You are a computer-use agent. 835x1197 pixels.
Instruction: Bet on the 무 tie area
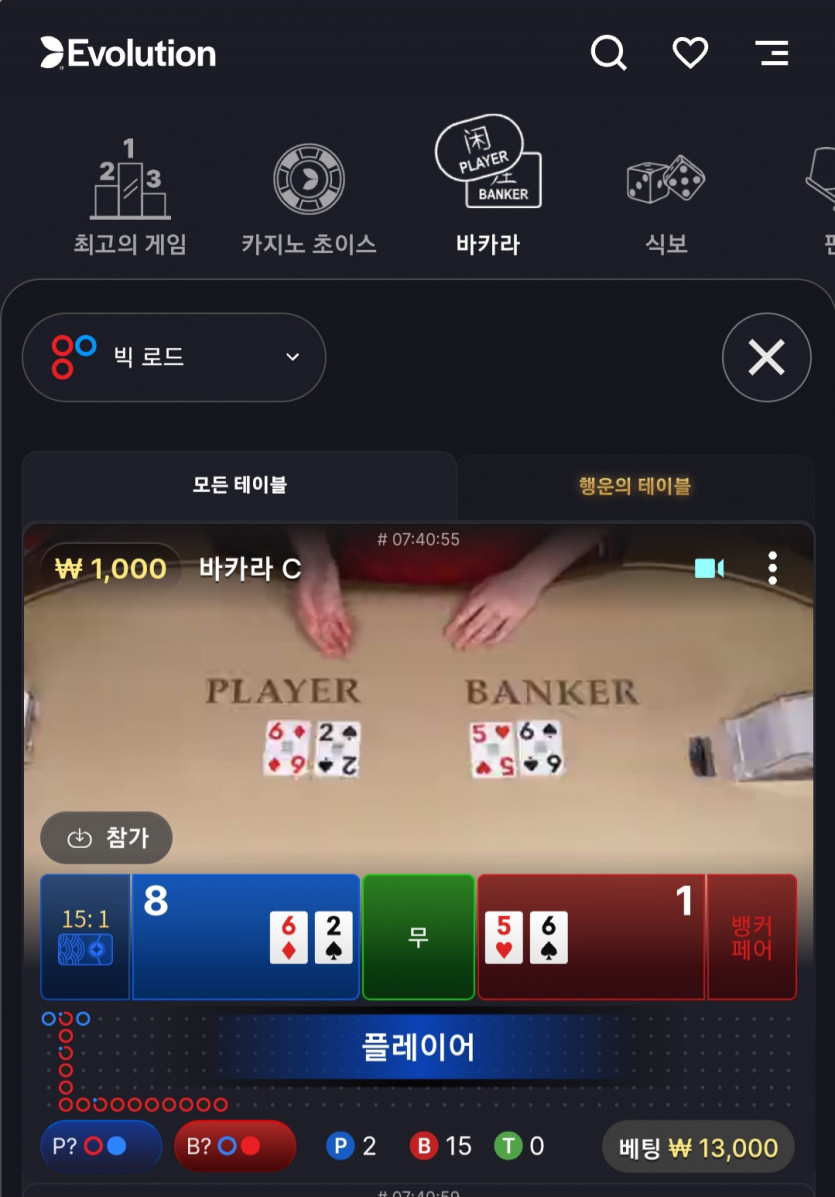(x=418, y=937)
